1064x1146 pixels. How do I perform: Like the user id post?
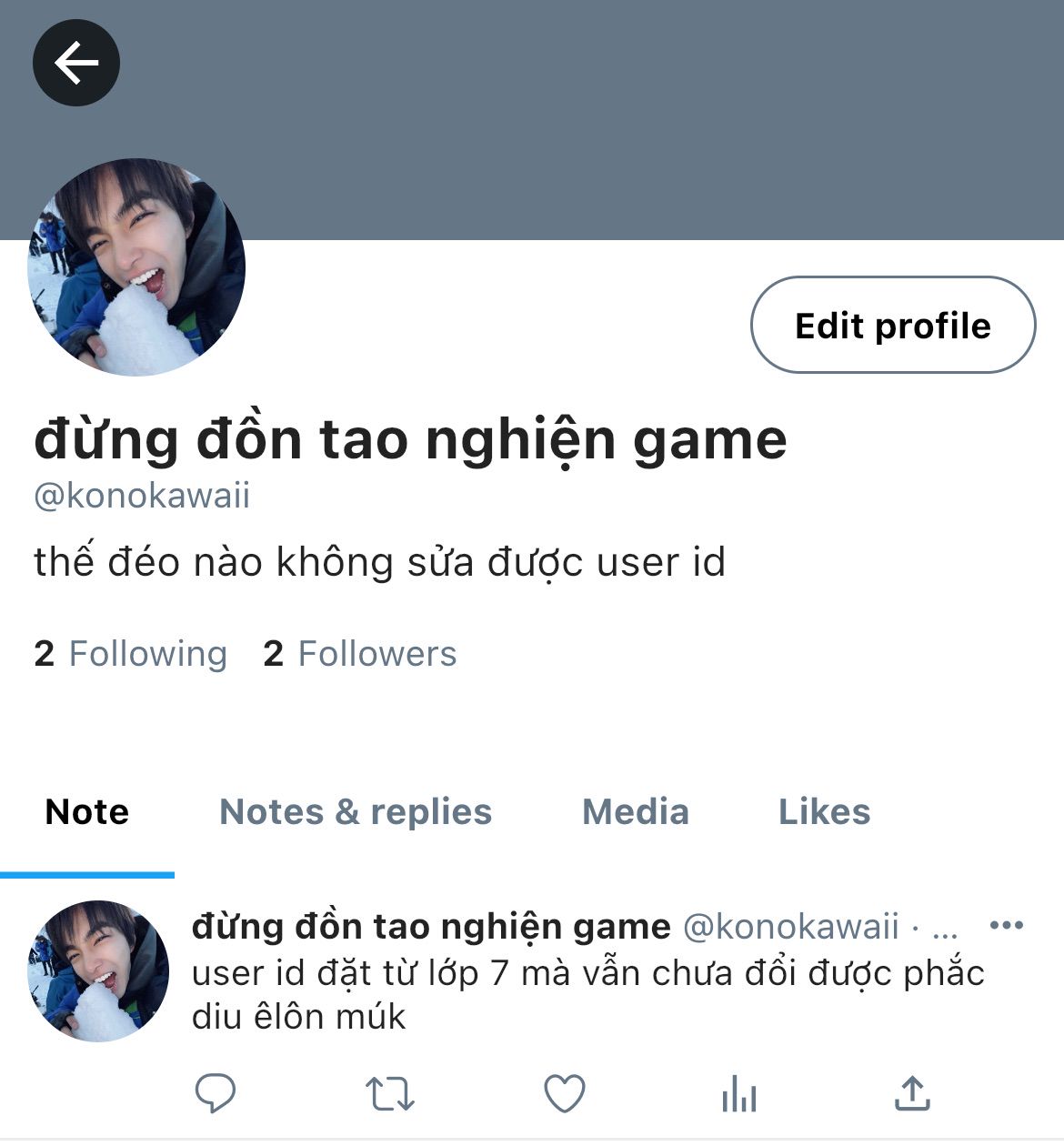tap(564, 1093)
